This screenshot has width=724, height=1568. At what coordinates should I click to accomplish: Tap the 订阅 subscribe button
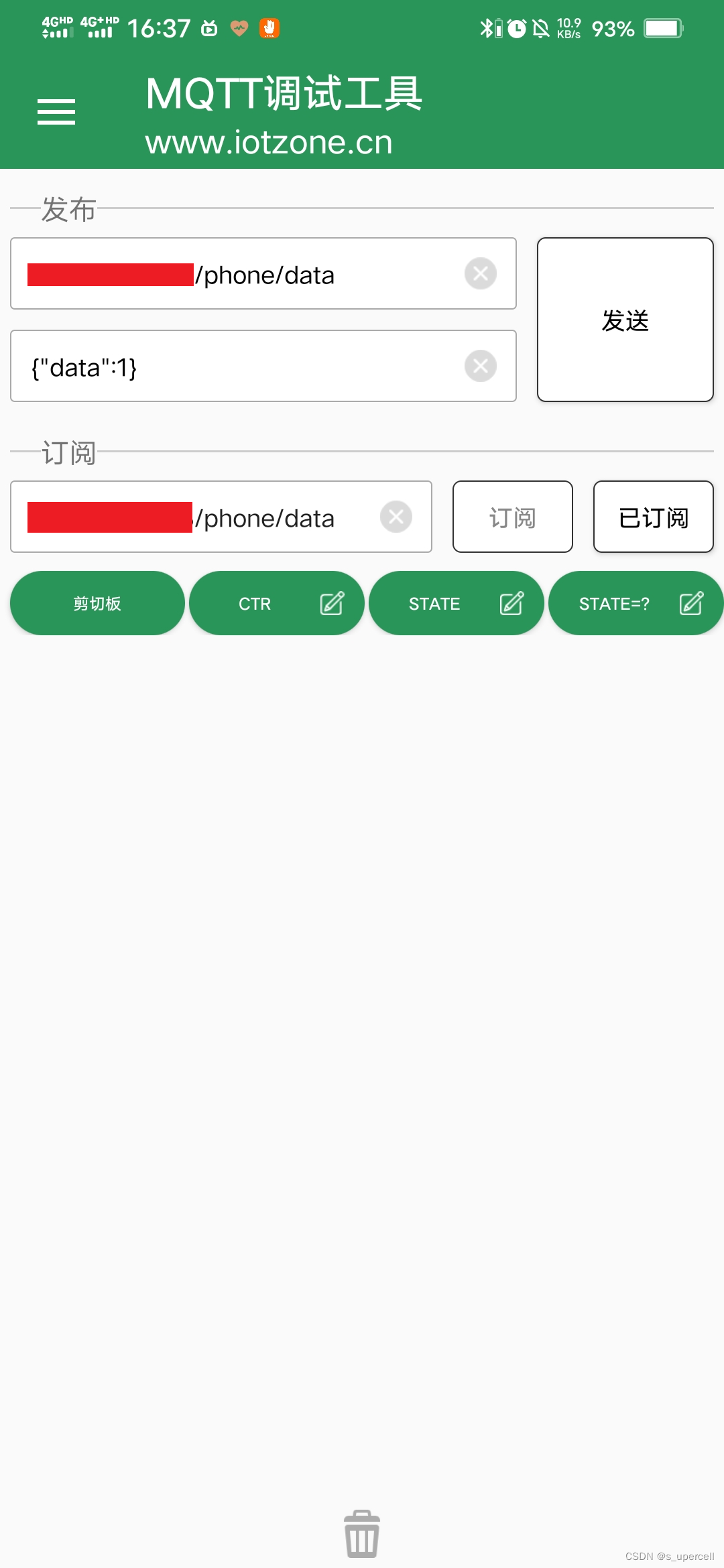[512, 517]
